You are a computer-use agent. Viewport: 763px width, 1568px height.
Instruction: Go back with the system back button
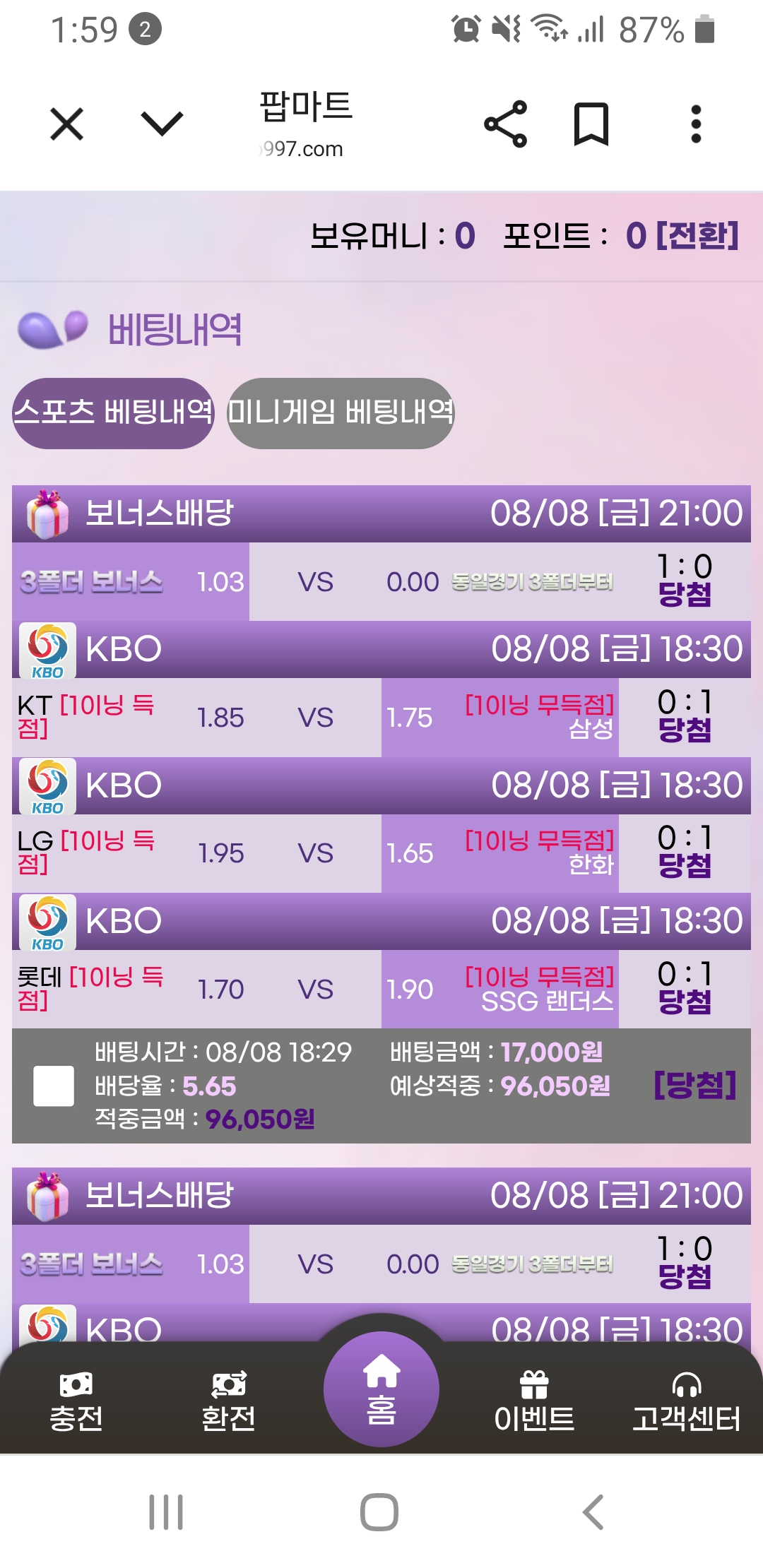click(x=593, y=1512)
